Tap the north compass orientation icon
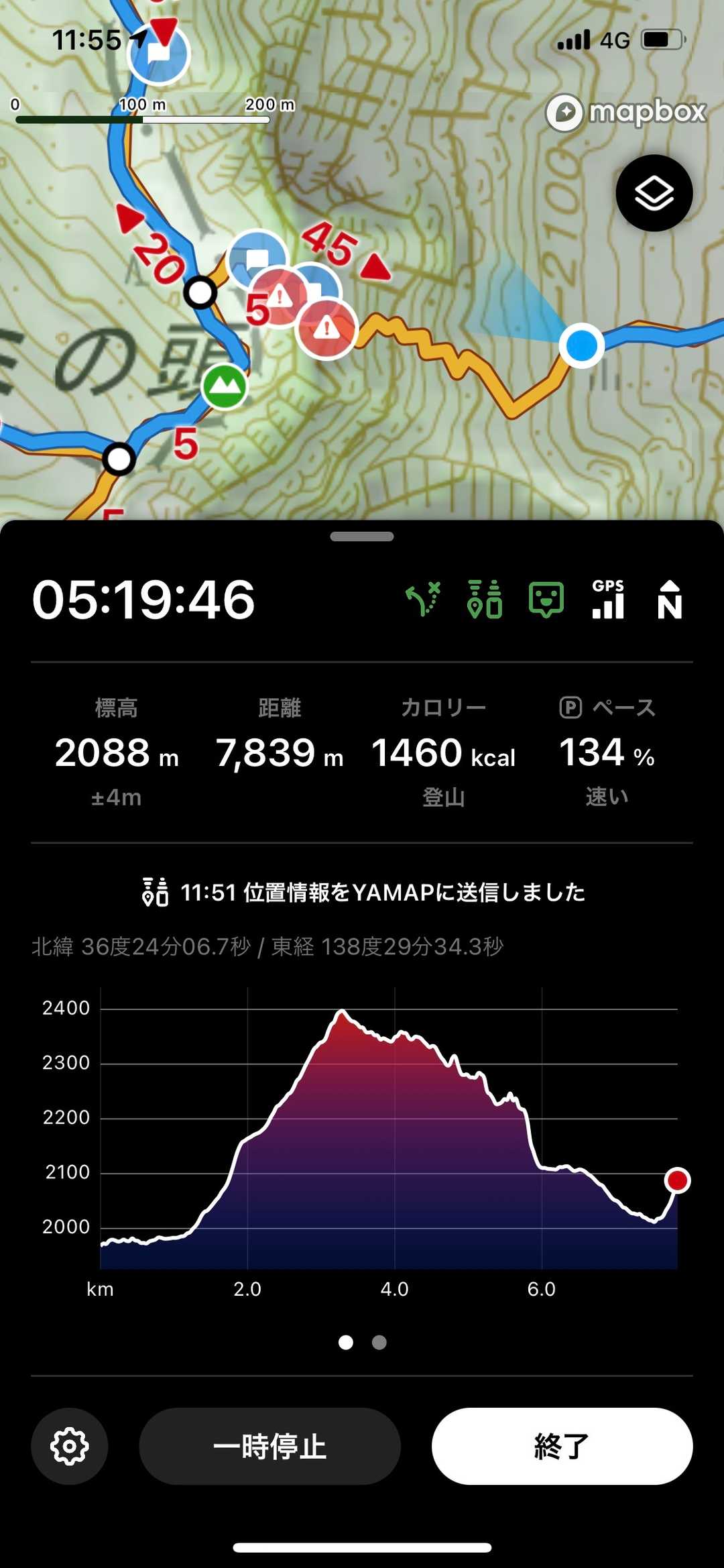The height and width of the screenshot is (1568, 724). 670,599
